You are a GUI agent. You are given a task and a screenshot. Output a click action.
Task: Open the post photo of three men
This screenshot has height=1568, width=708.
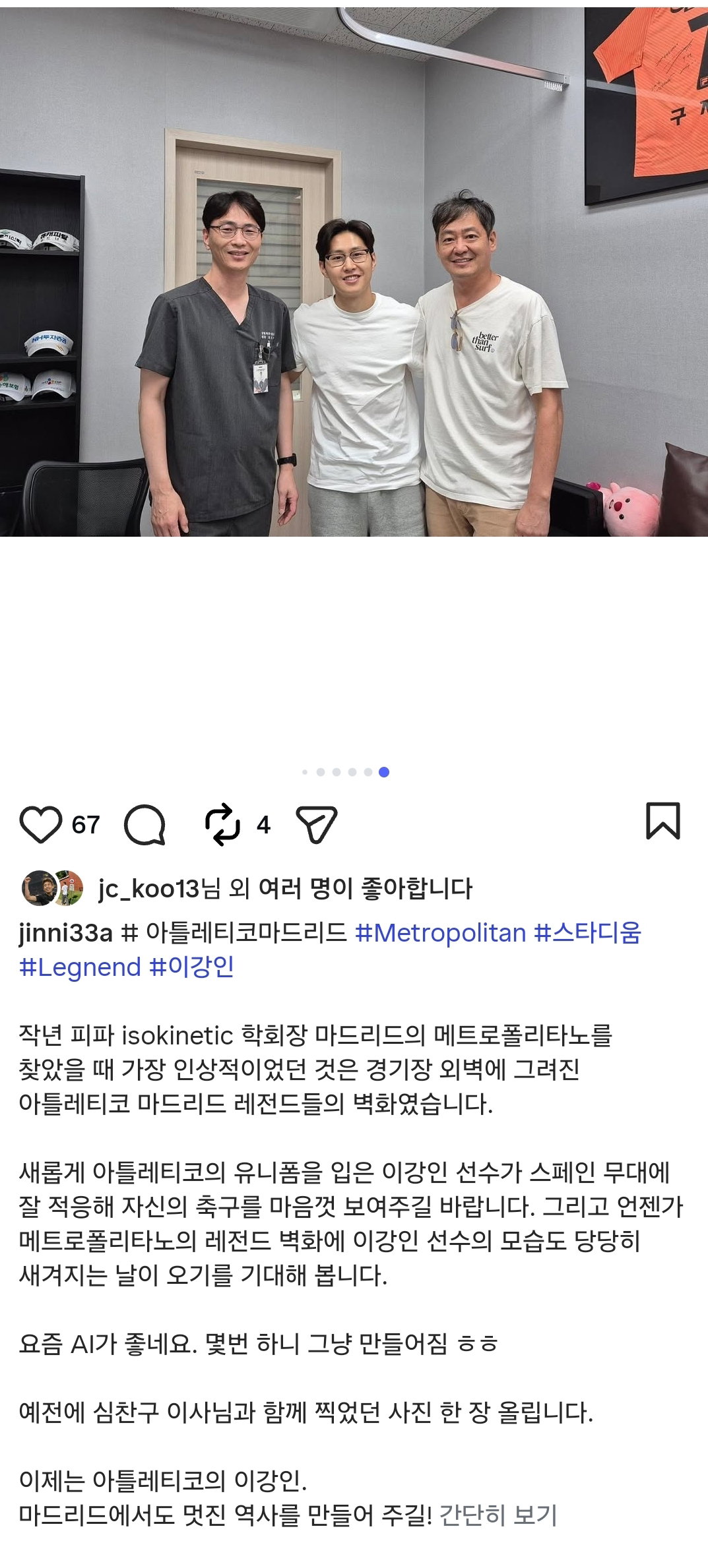coord(354,272)
